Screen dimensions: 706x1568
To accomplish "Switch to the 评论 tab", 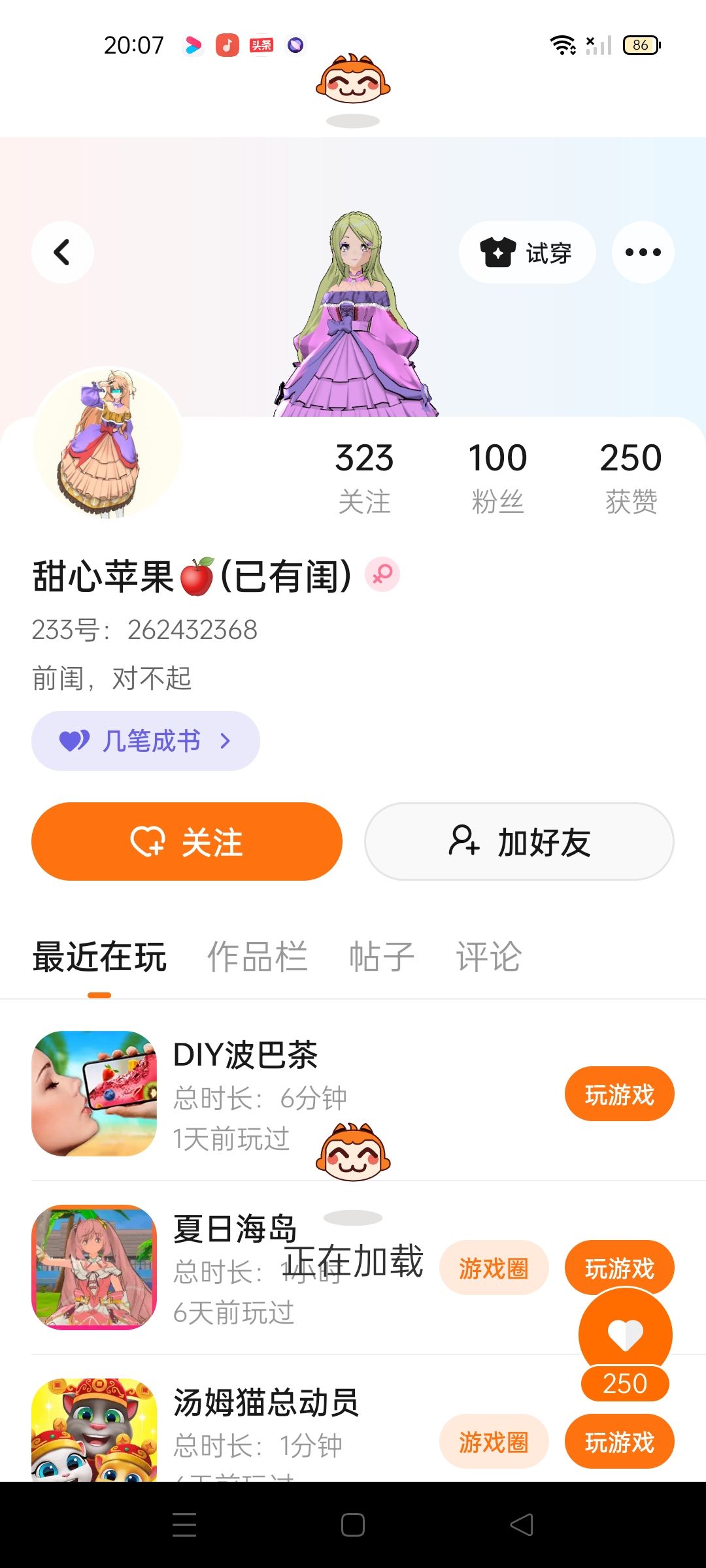I will point(488,957).
